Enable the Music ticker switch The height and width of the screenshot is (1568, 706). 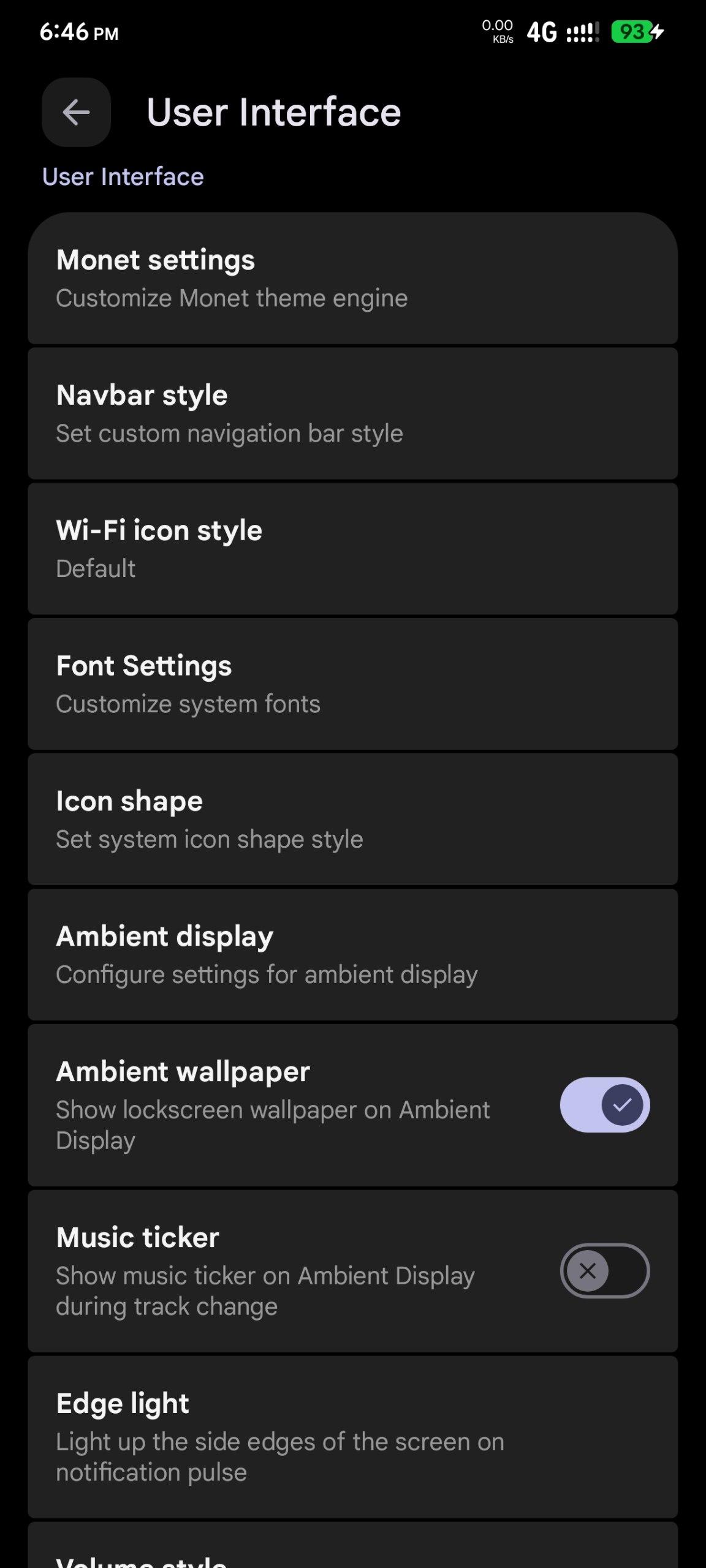(604, 1270)
